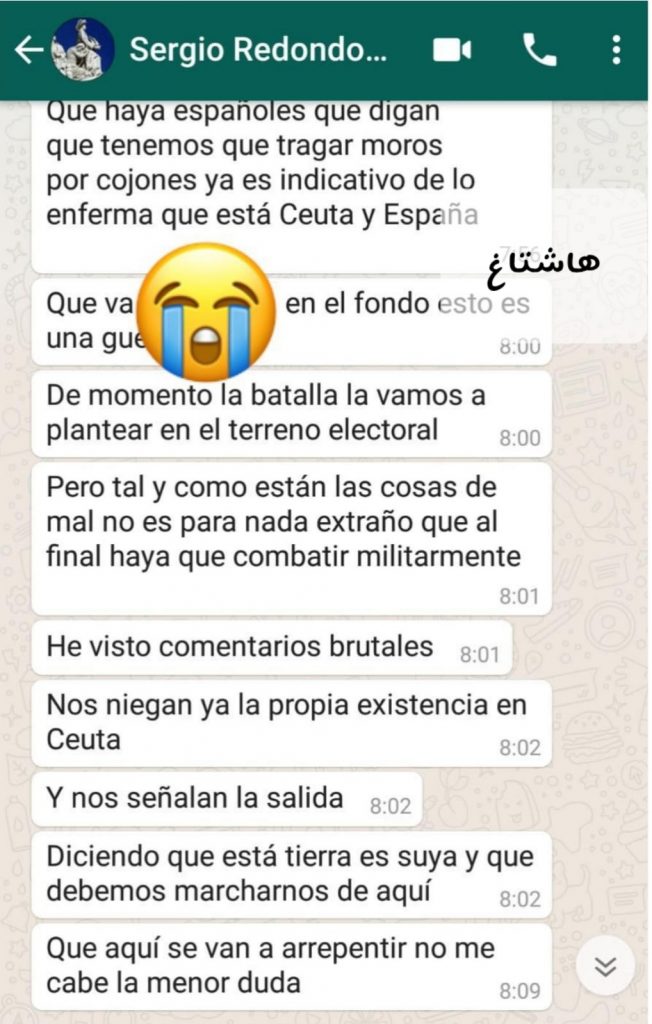Open Sergio Redondo's contact info
Screen dimensions: 652x1024
click(x=257, y=50)
